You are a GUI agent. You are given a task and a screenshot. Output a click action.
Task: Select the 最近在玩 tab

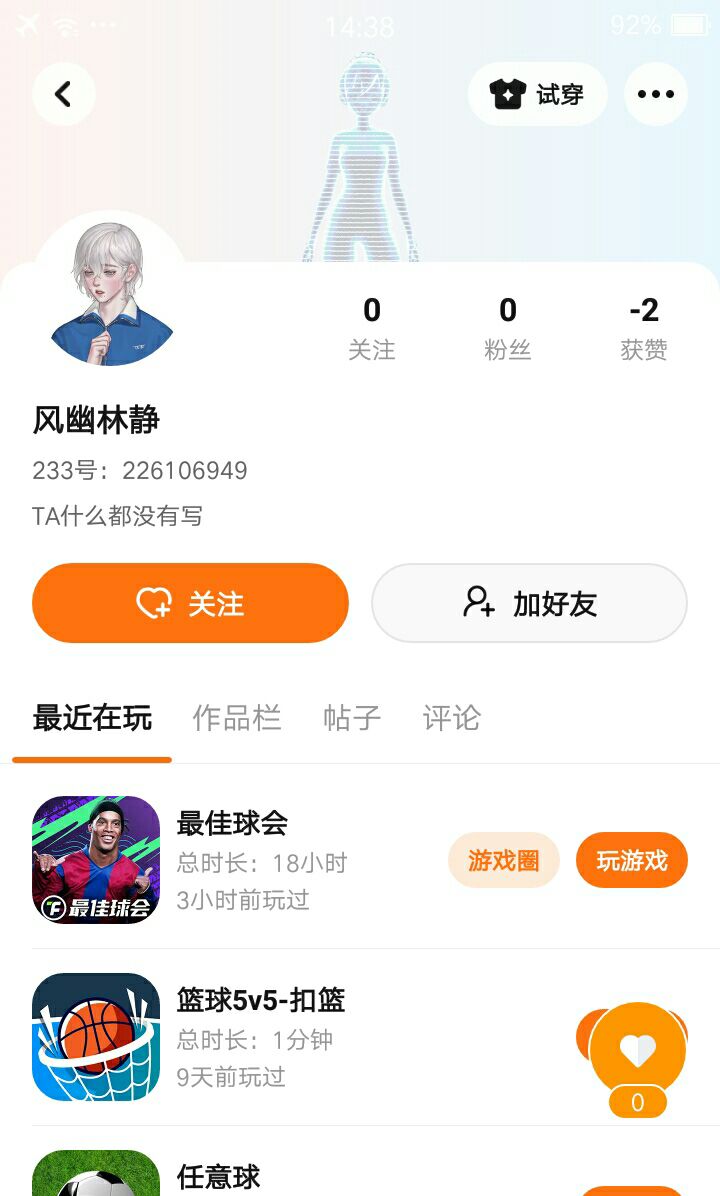92,718
